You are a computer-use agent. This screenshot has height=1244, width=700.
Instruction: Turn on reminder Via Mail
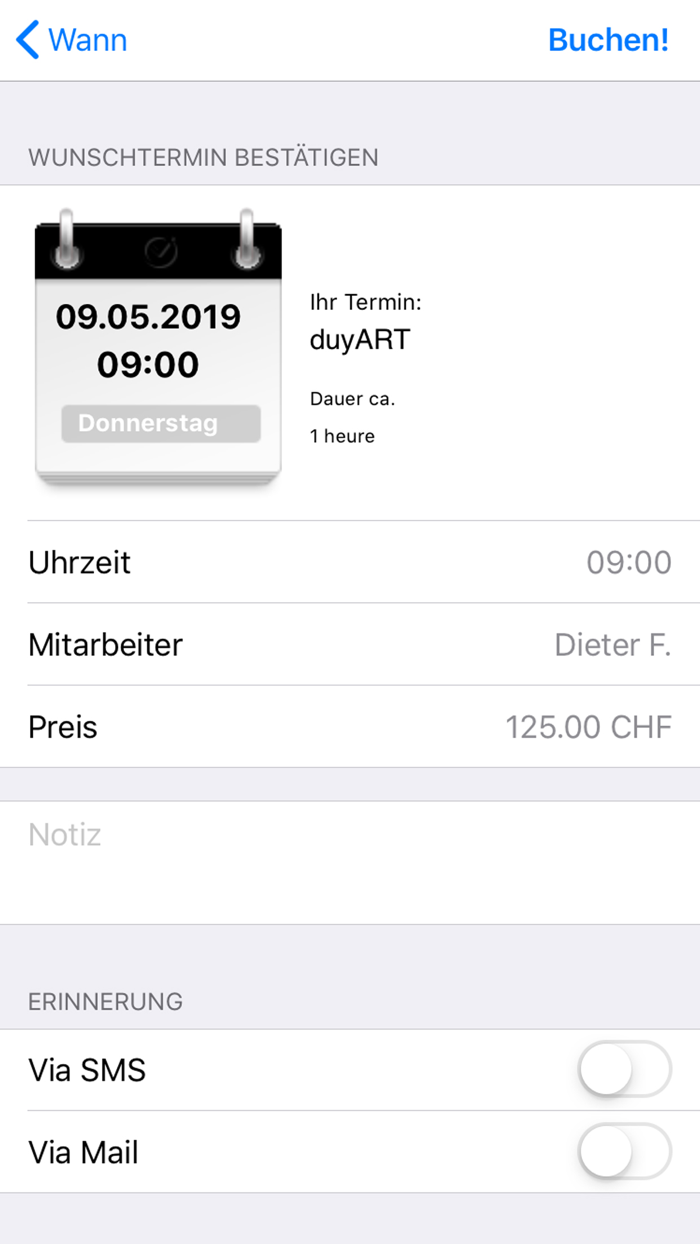pos(625,1152)
